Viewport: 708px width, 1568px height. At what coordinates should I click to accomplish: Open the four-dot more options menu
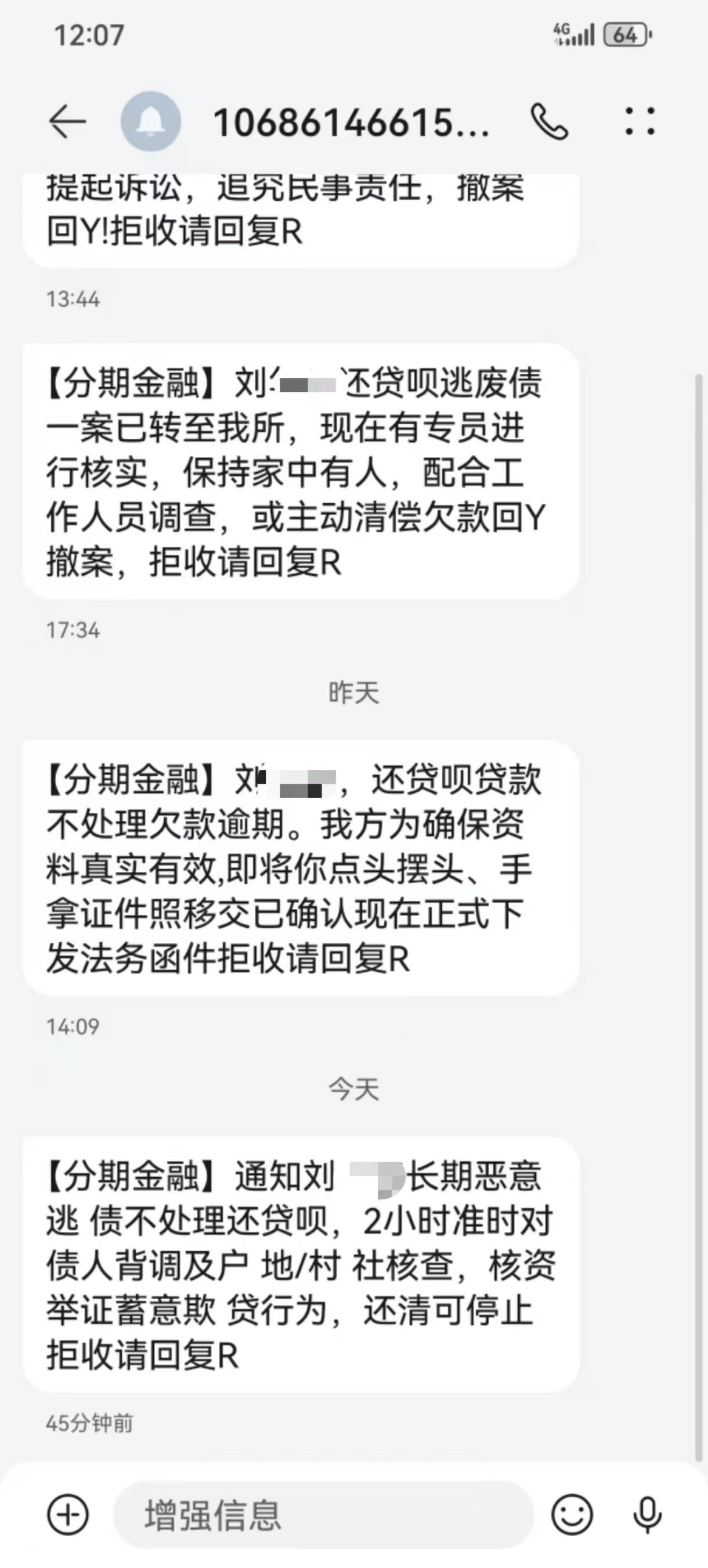(x=640, y=121)
